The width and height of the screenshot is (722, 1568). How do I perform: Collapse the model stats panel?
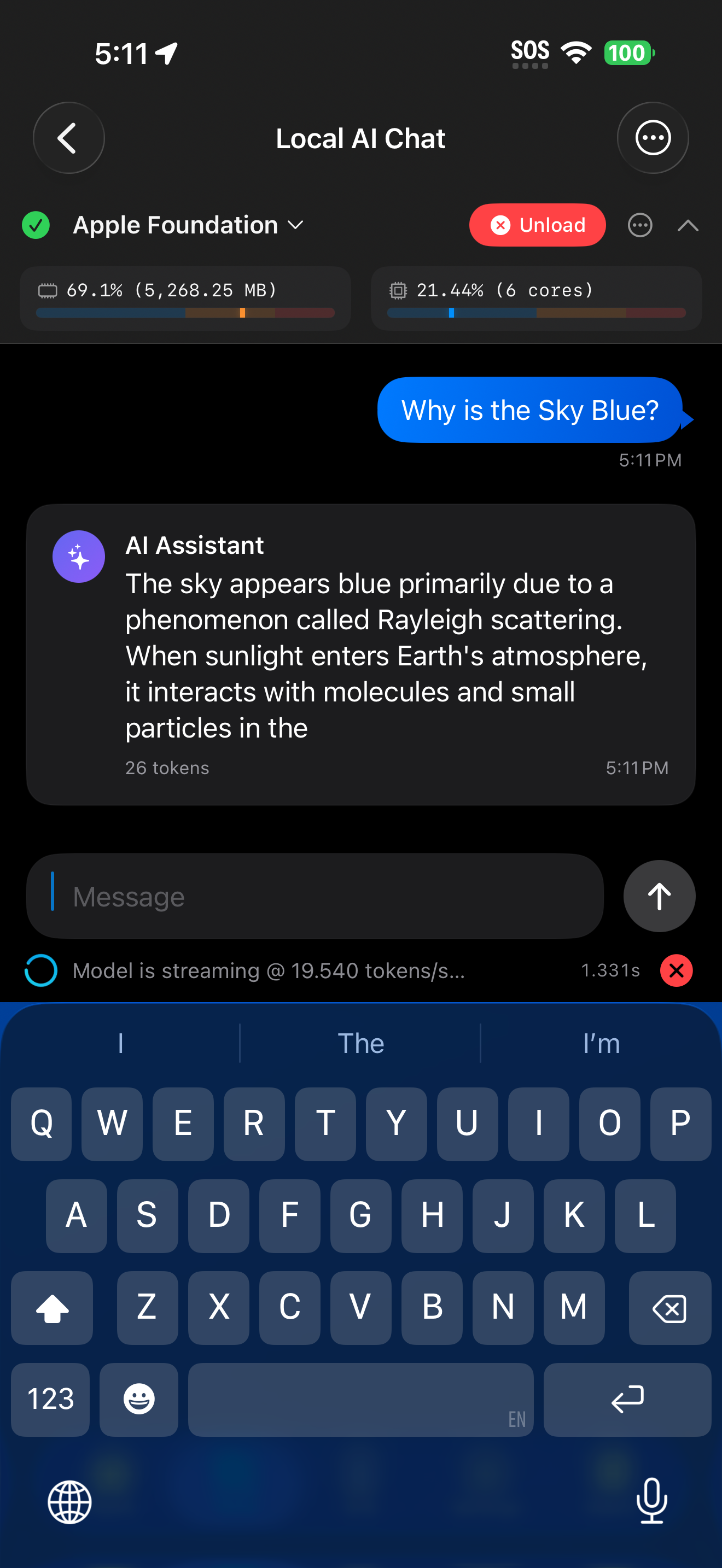tap(688, 225)
